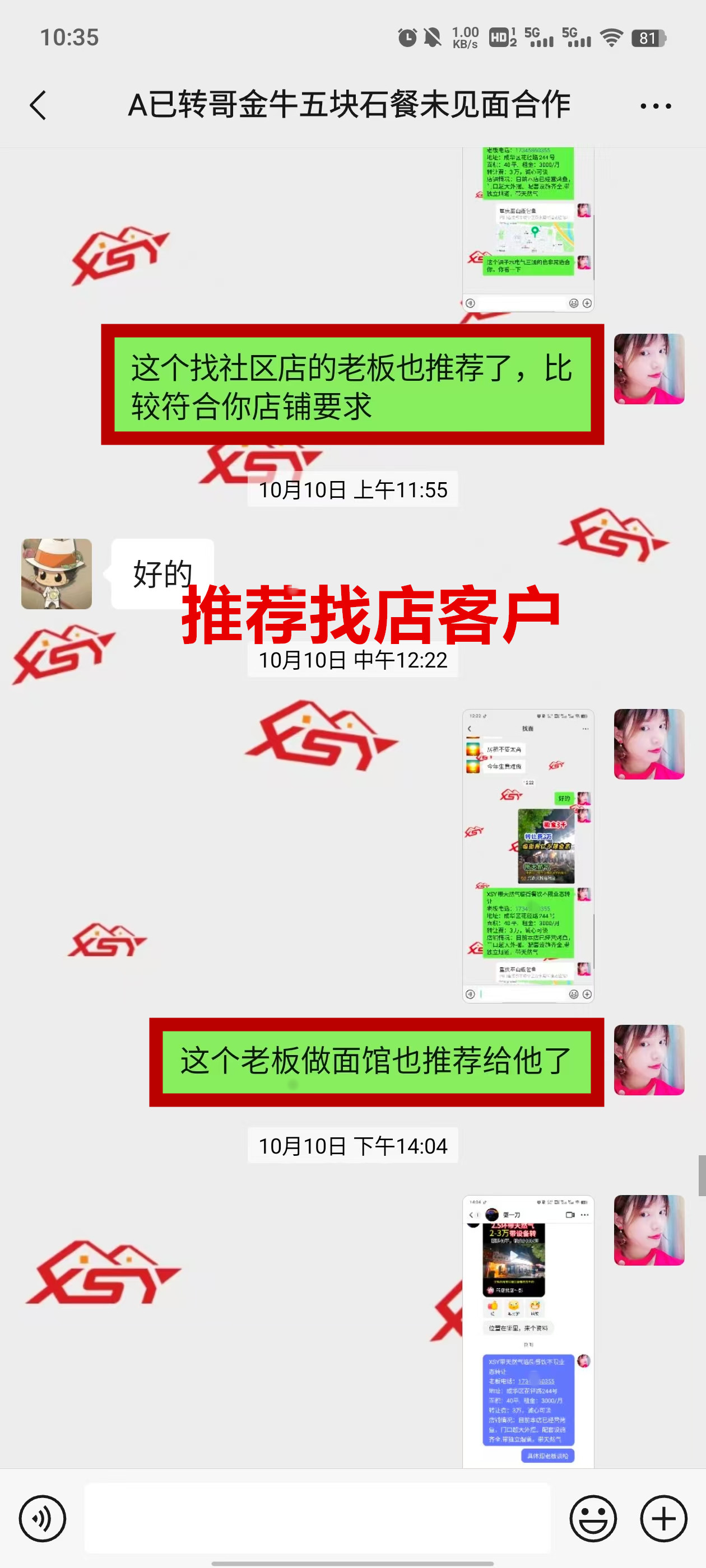Go back to the chat list
The image size is (706, 1568).
pos(38,105)
